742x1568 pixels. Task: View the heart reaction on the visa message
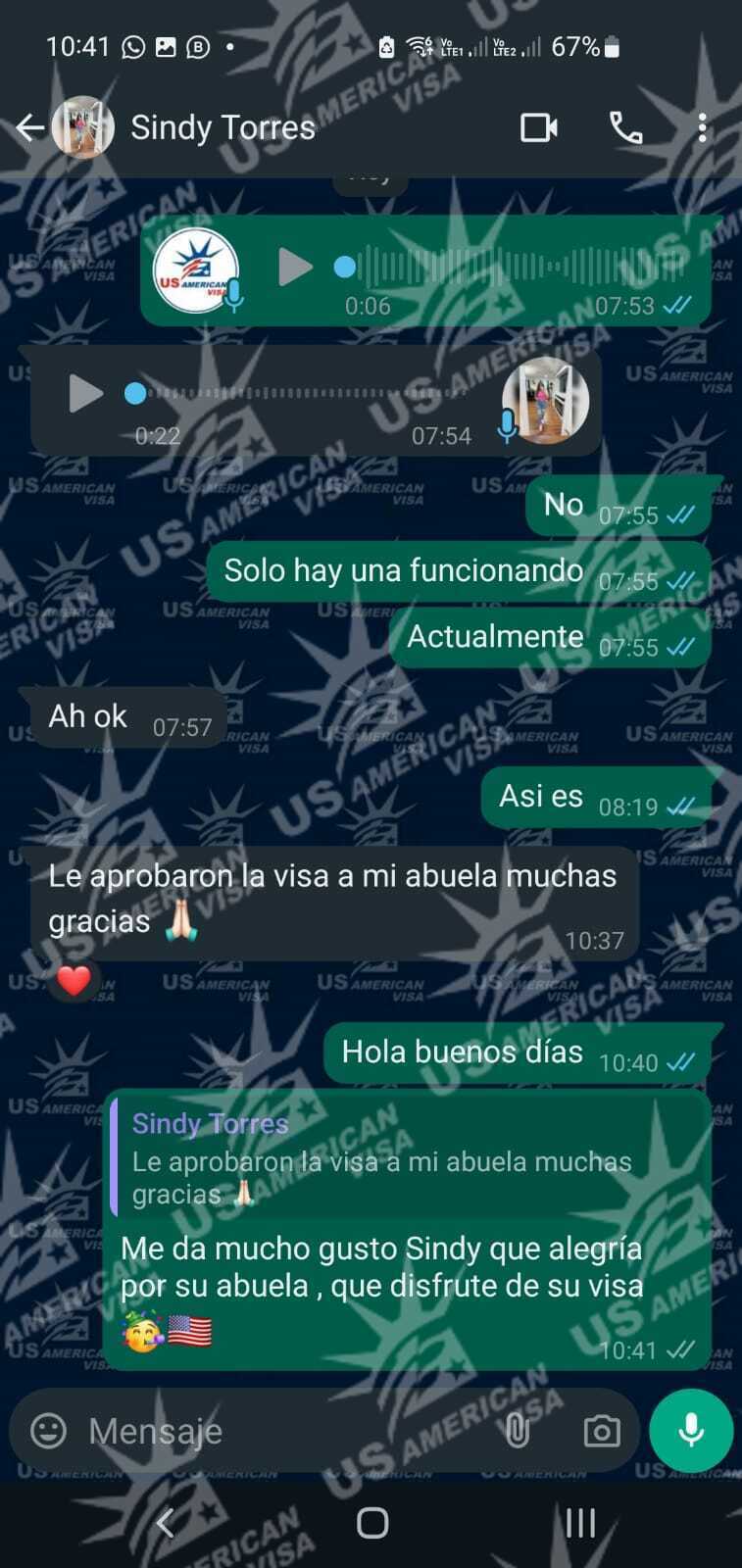(x=74, y=980)
